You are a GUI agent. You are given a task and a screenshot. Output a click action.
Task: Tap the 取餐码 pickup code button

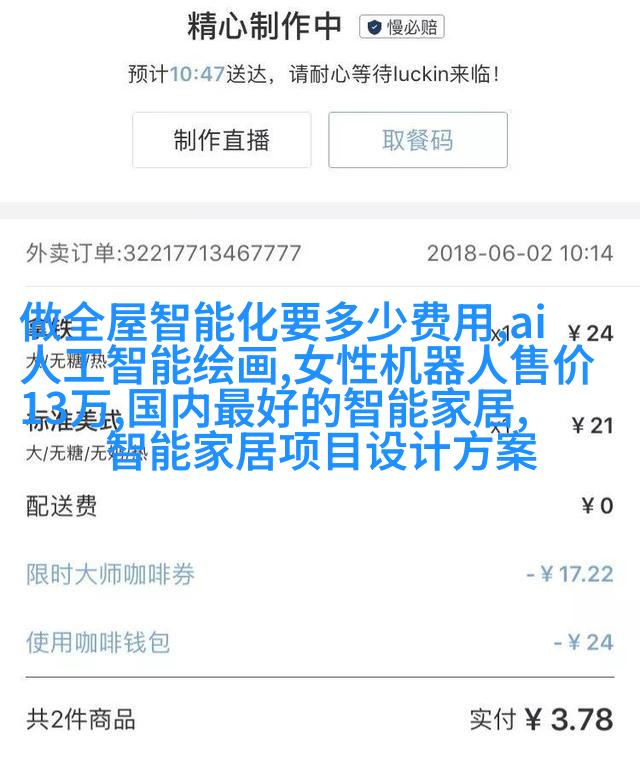[x=418, y=140]
